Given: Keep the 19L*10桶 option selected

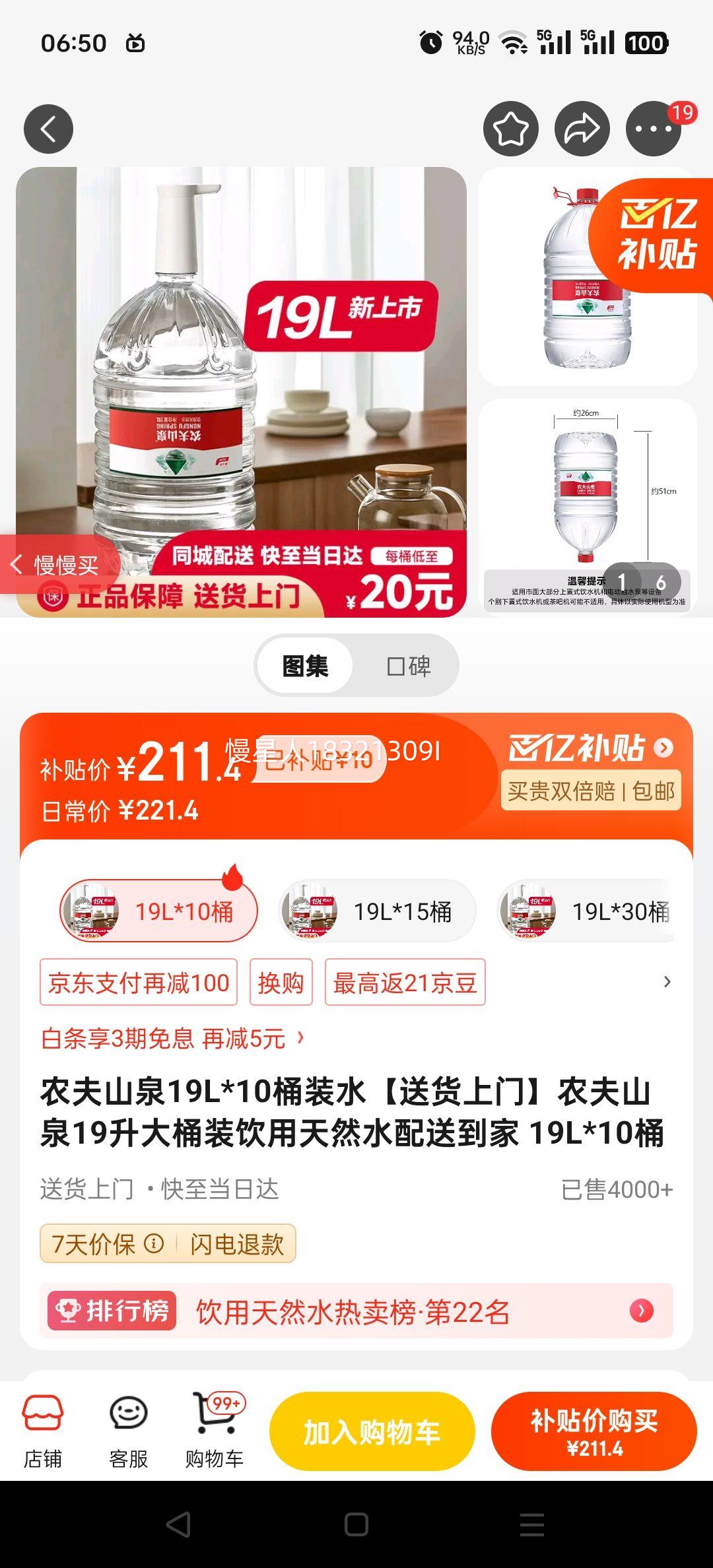Looking at the screenshot, I should click(x=158, y=911).
